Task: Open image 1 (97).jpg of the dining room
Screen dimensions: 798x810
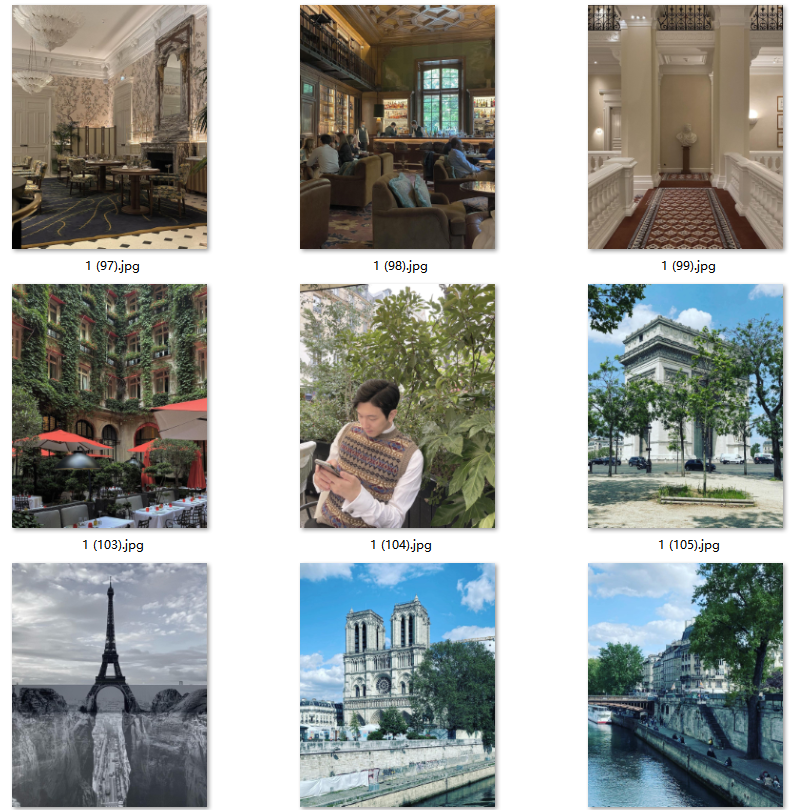Action: coord(110,127)
